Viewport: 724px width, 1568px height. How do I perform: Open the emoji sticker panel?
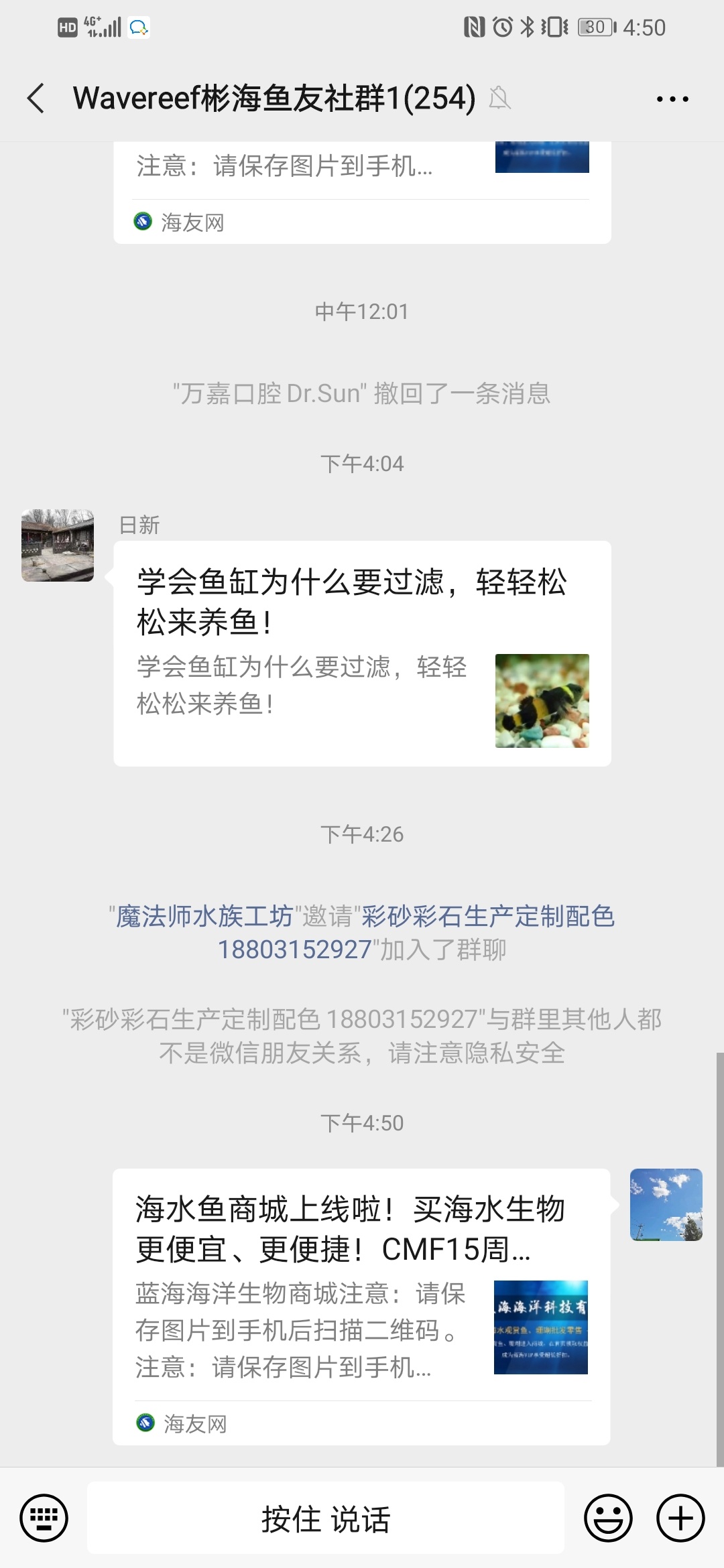click(x=608, y=1518)
